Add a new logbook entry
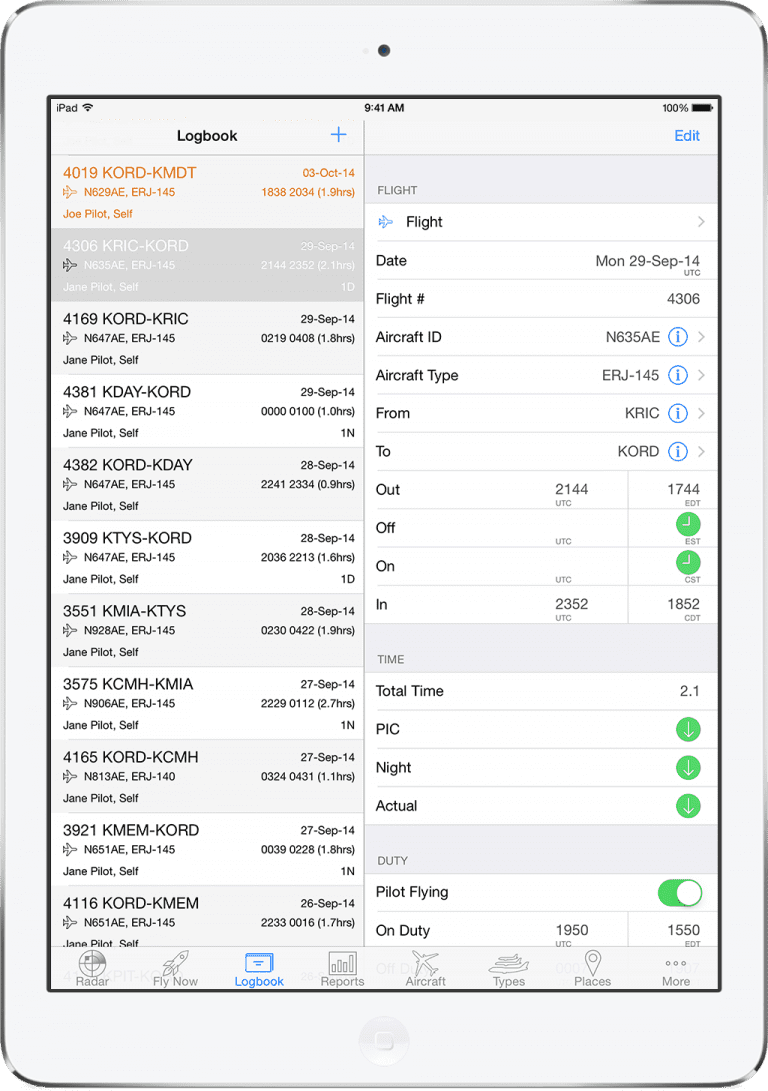The width and height of the screenshot is (768, 1091). click(338, 135)
